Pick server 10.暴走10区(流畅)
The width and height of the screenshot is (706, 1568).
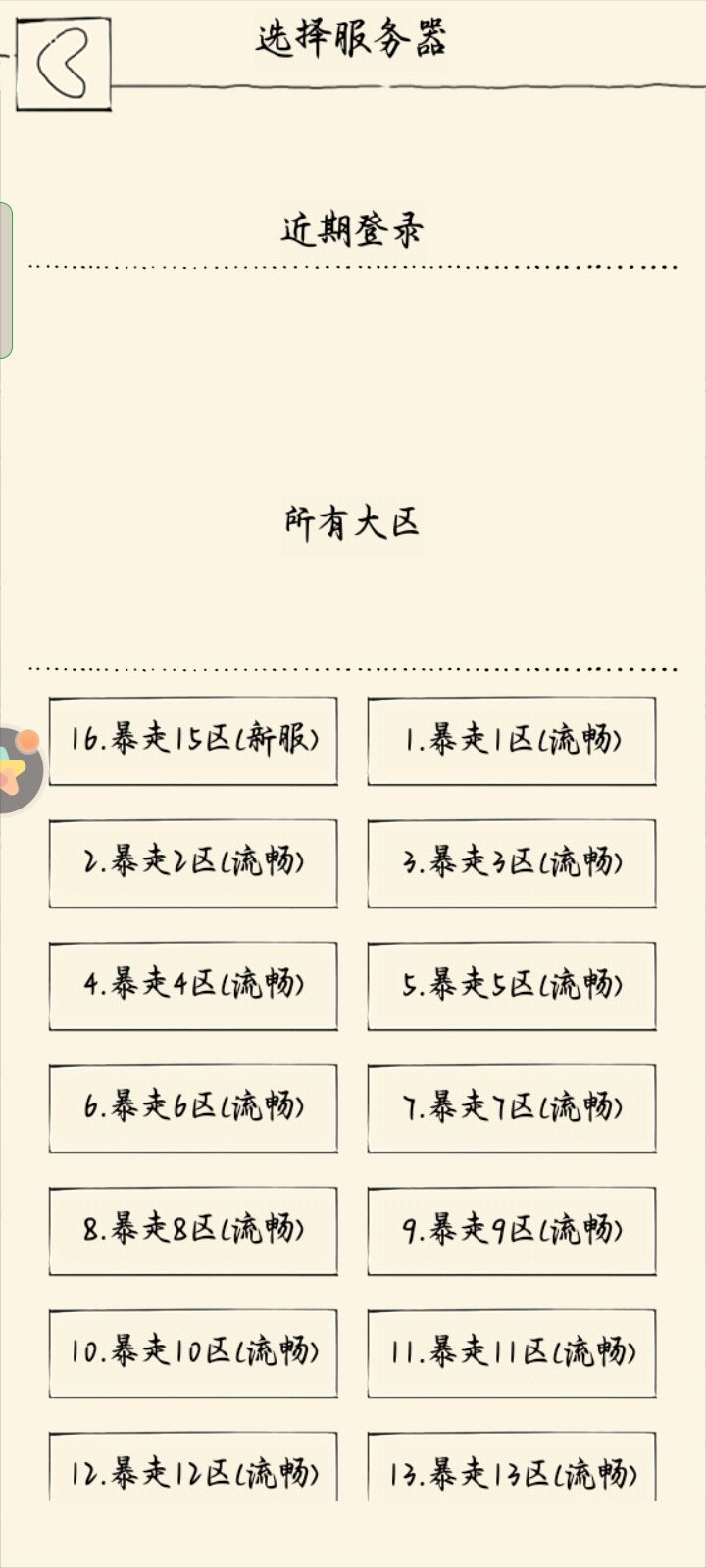click(x=193, y=1353)
